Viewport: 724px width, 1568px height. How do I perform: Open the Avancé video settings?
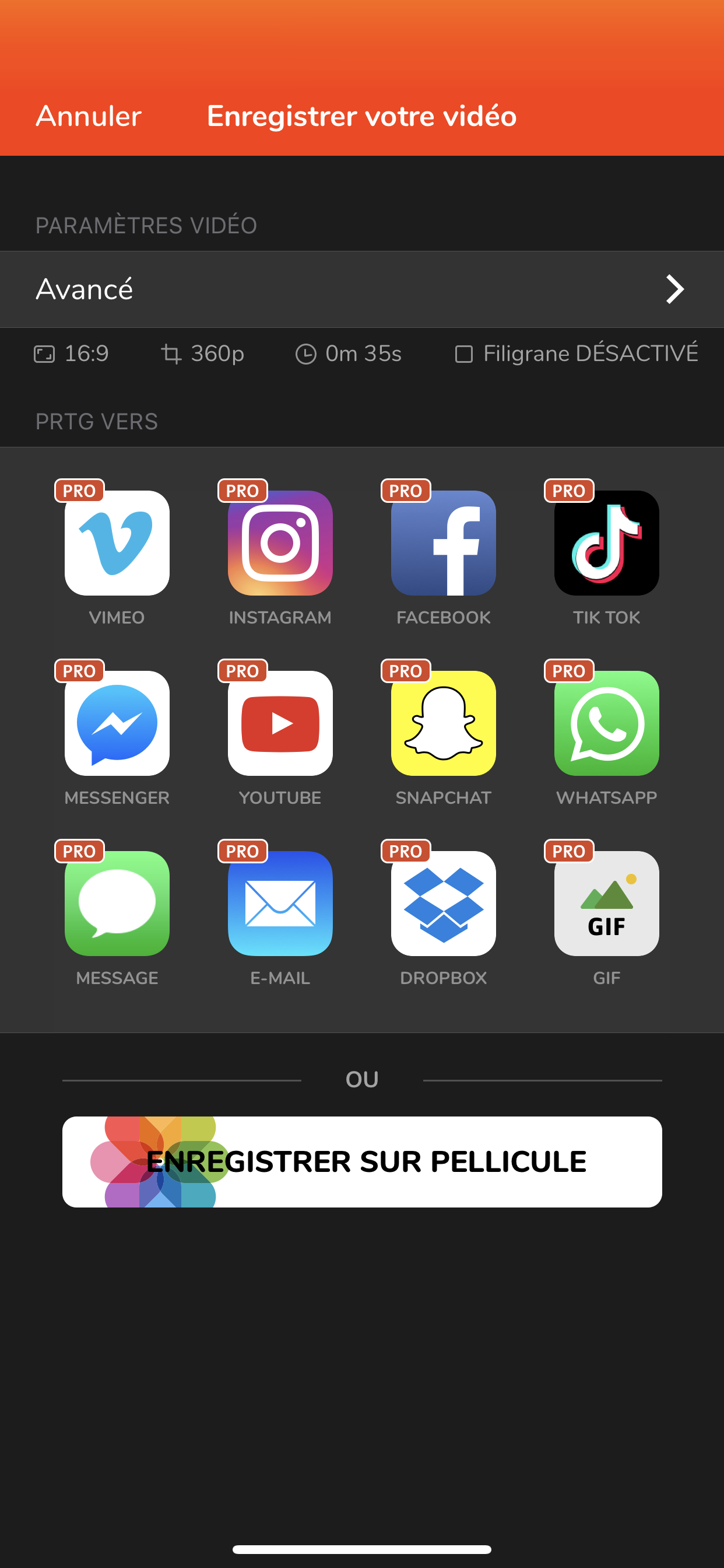point(362,289)
